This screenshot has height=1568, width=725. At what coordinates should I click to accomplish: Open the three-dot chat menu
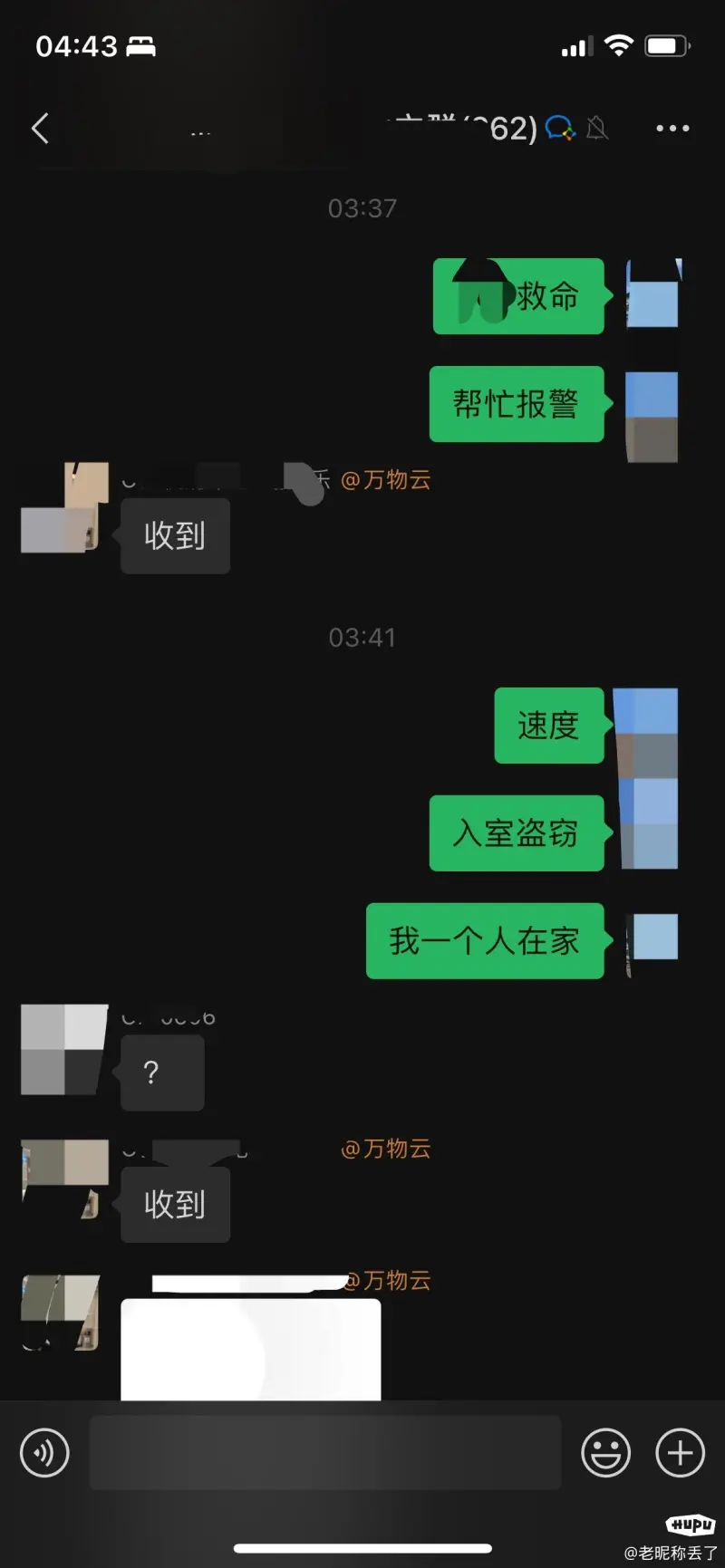click(672, 129)
